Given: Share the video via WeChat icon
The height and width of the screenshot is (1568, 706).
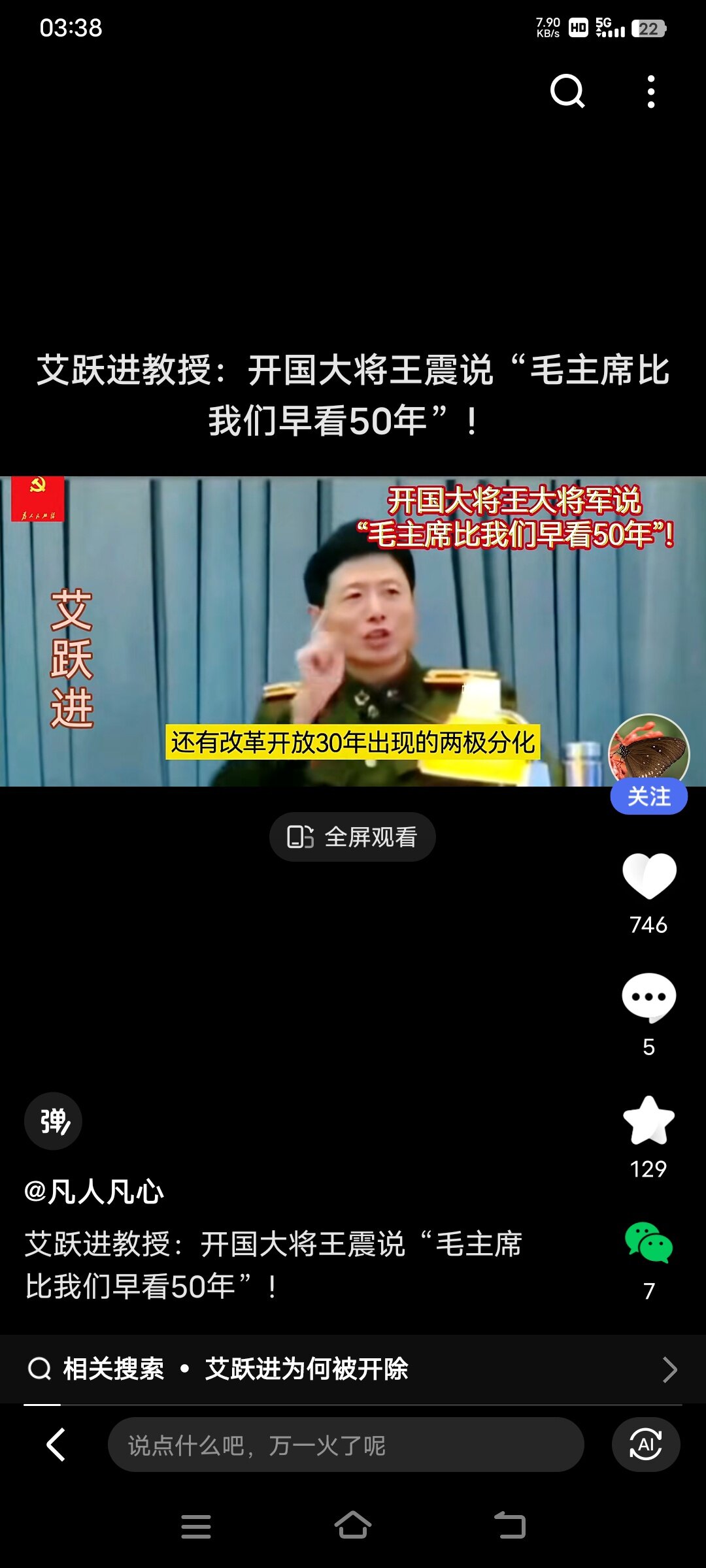Looking at the screenshot, I should point(648,1243).
